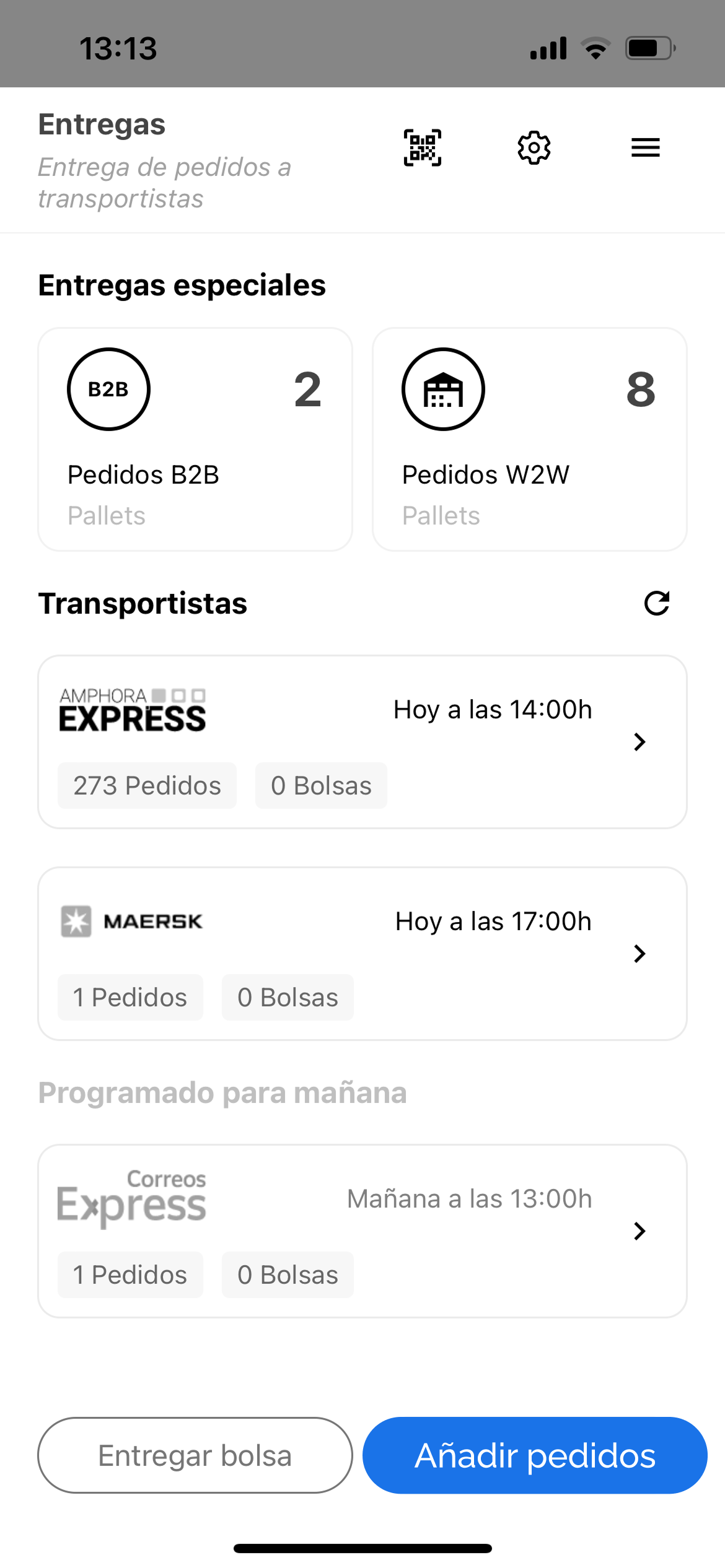Tap Añadir pedidos button
The height and width of the screenshot is (1568, 725).
[535, 1455]
